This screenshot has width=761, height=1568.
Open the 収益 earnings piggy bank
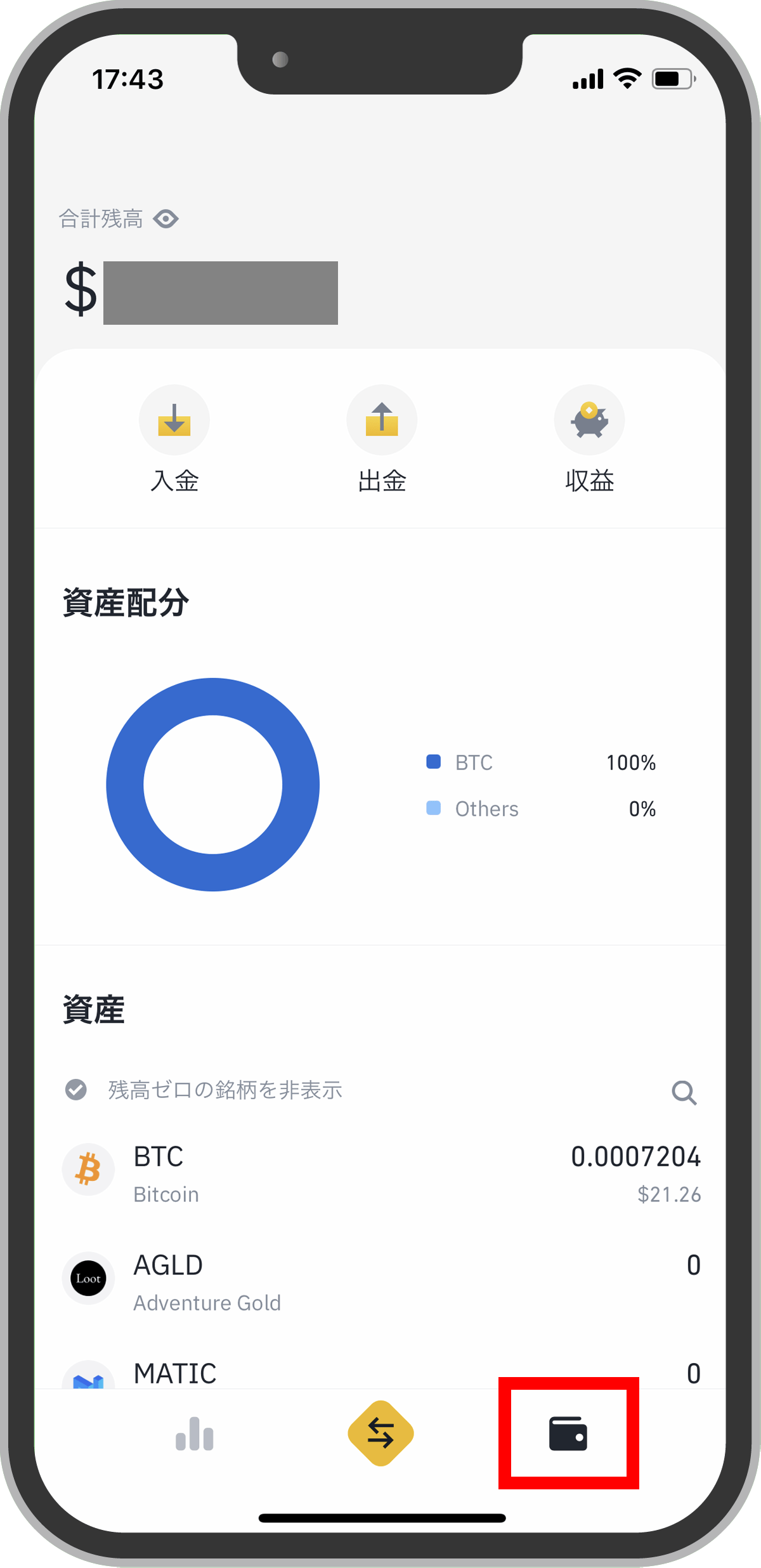(590, 439)
